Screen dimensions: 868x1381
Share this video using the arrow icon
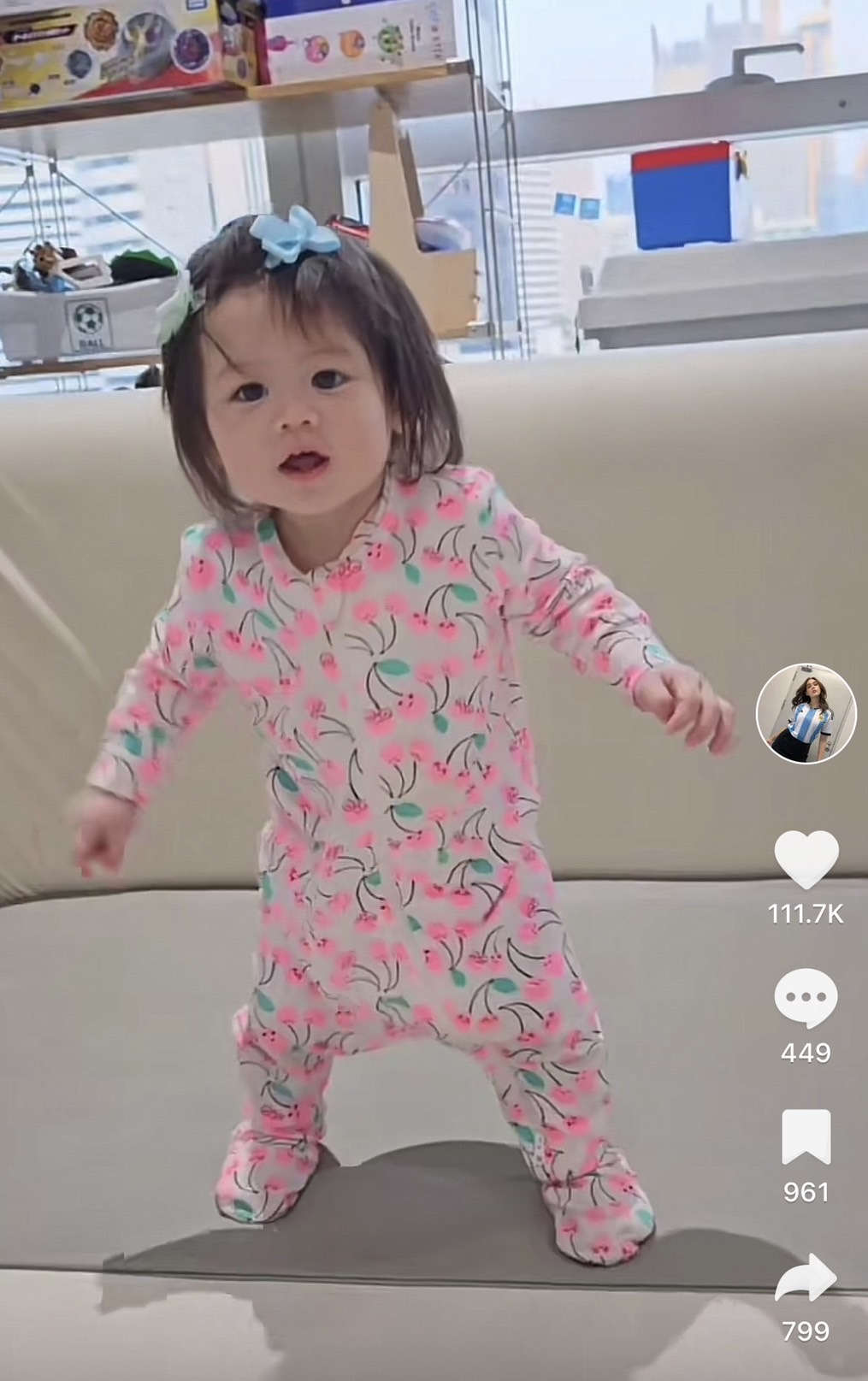[806, 1278]
